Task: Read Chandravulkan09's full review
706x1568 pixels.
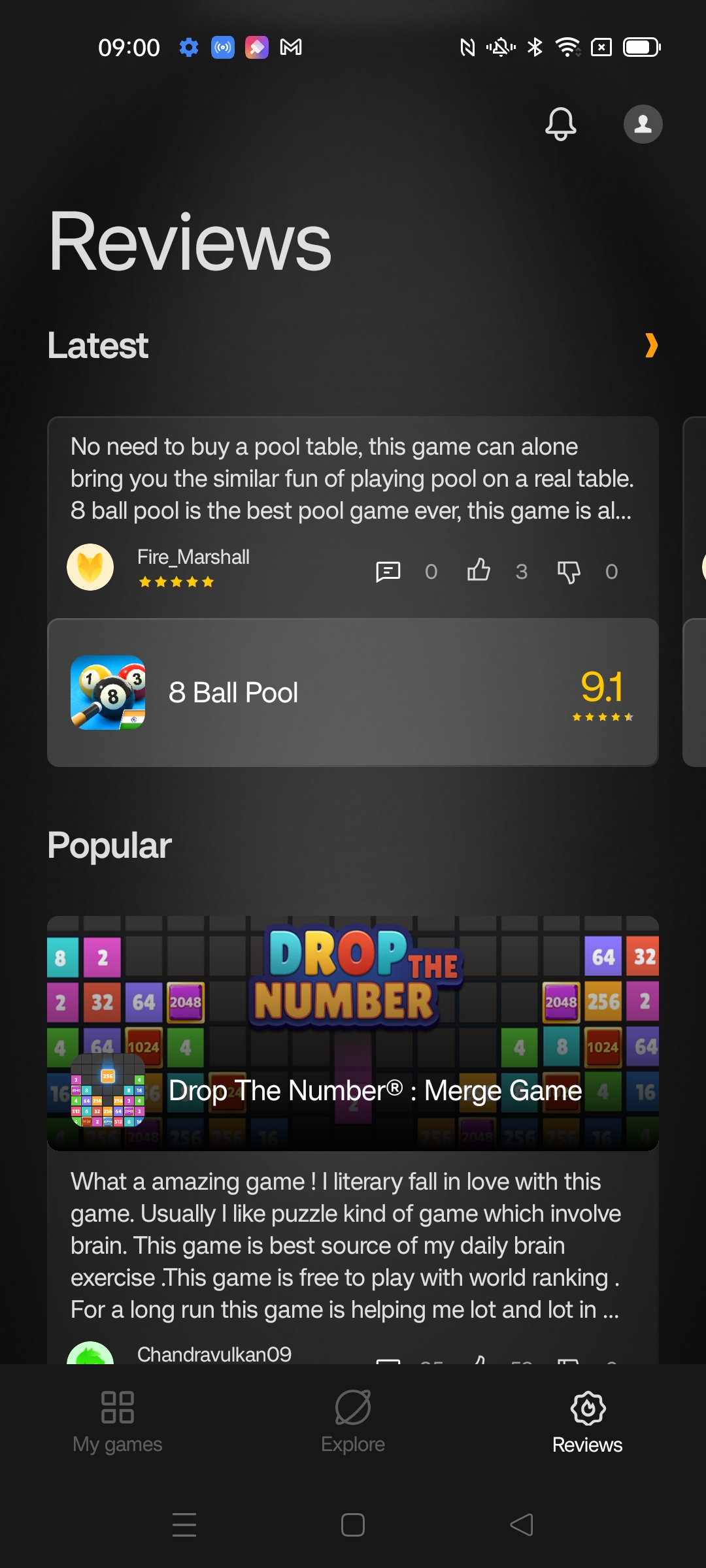Action: coord(345,1245)
